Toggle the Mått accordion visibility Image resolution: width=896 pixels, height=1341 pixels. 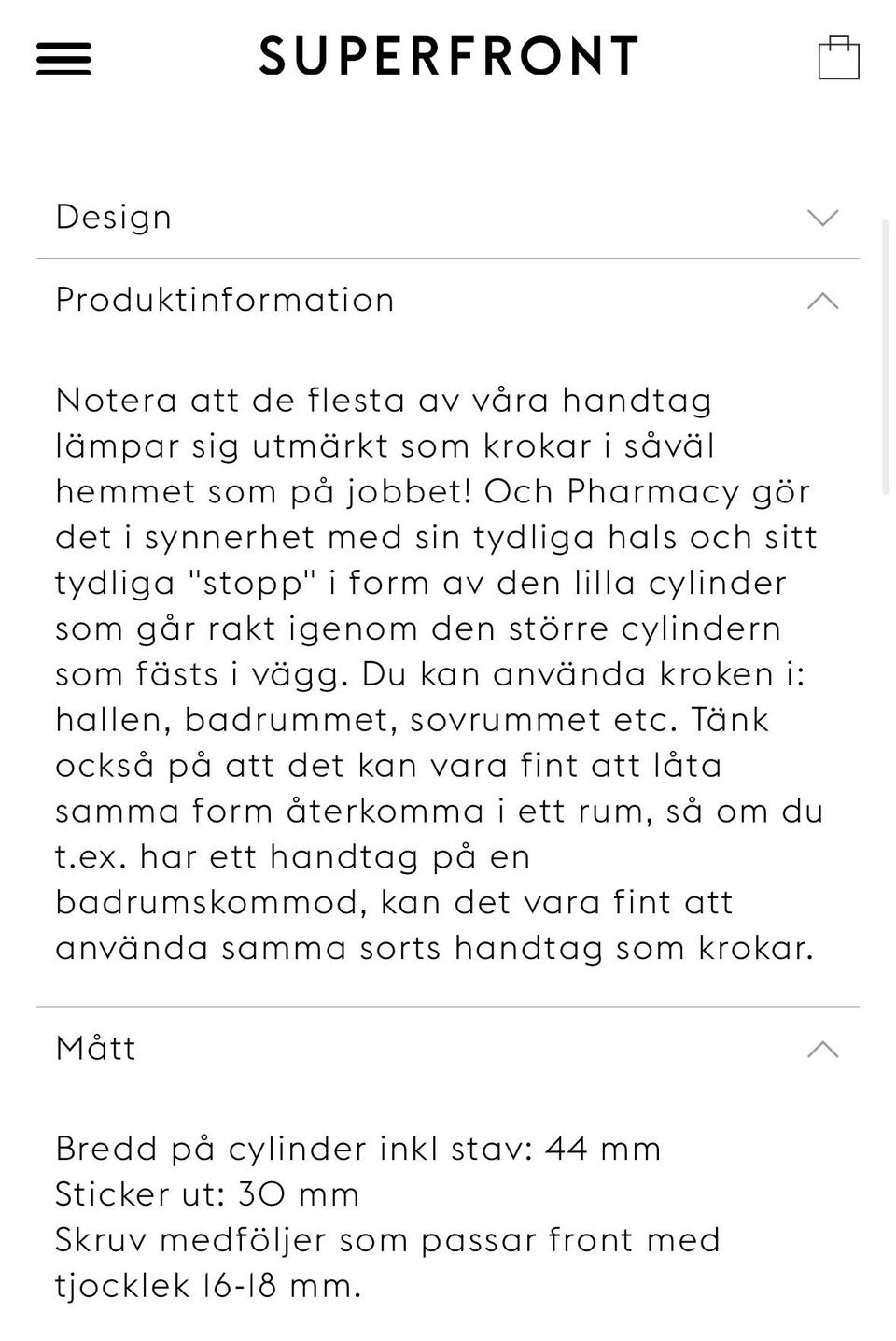click(822, 1049)
